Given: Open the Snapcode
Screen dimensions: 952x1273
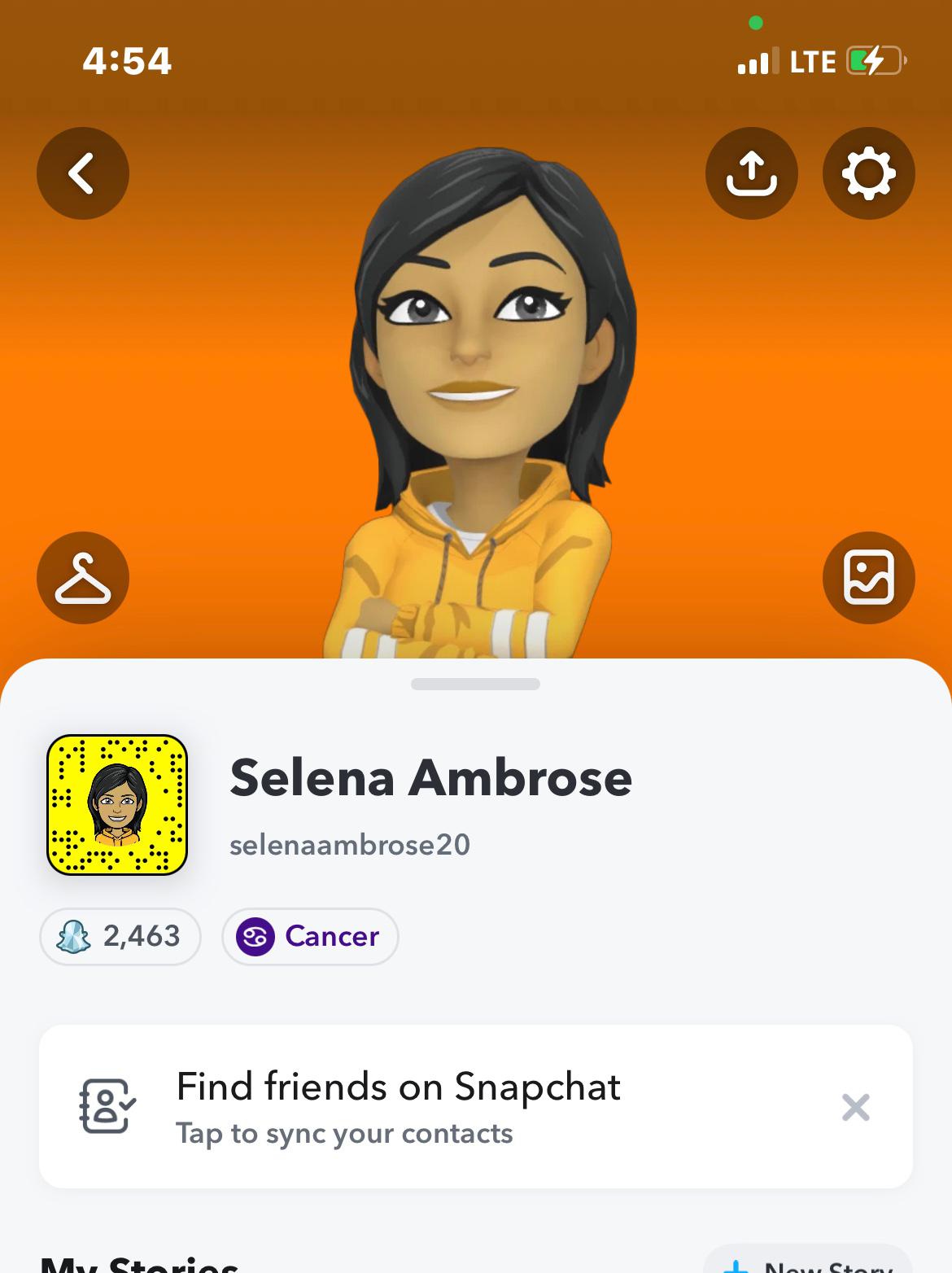Looking at the screenshot, I should (x=117, y=805).
